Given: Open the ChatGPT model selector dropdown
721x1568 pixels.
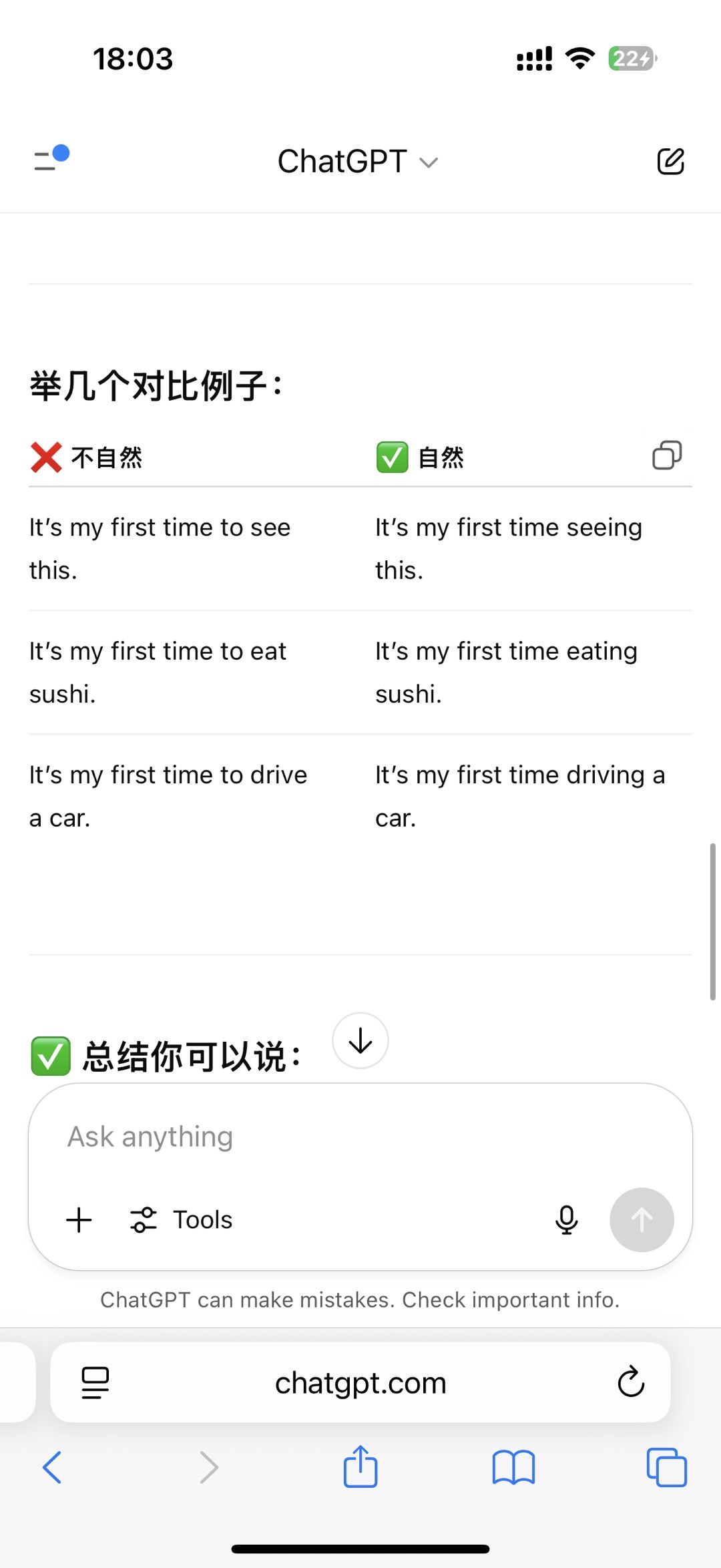Looking at the screenshot, I should tap(358, 162).
